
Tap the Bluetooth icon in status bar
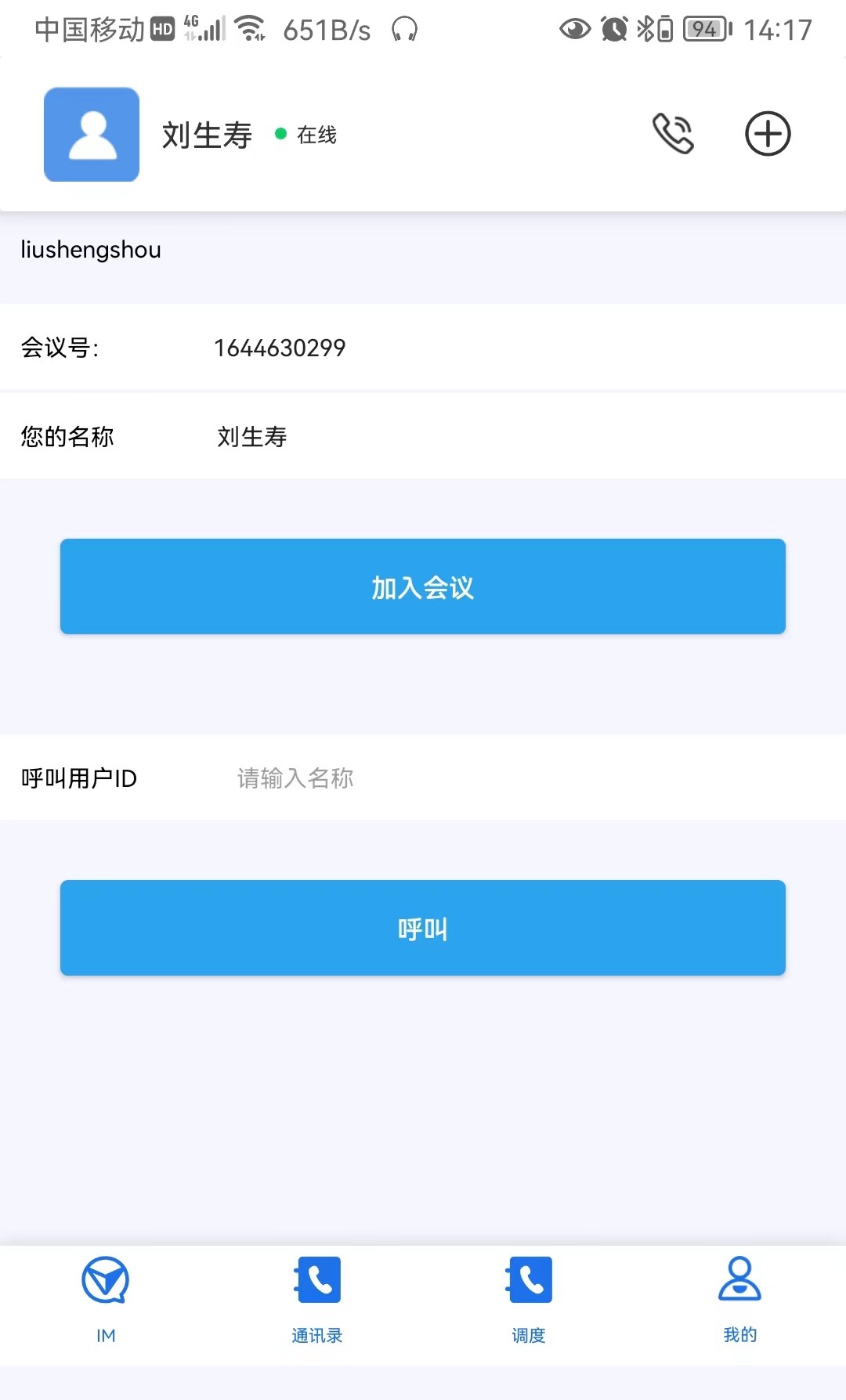(648, 29)
